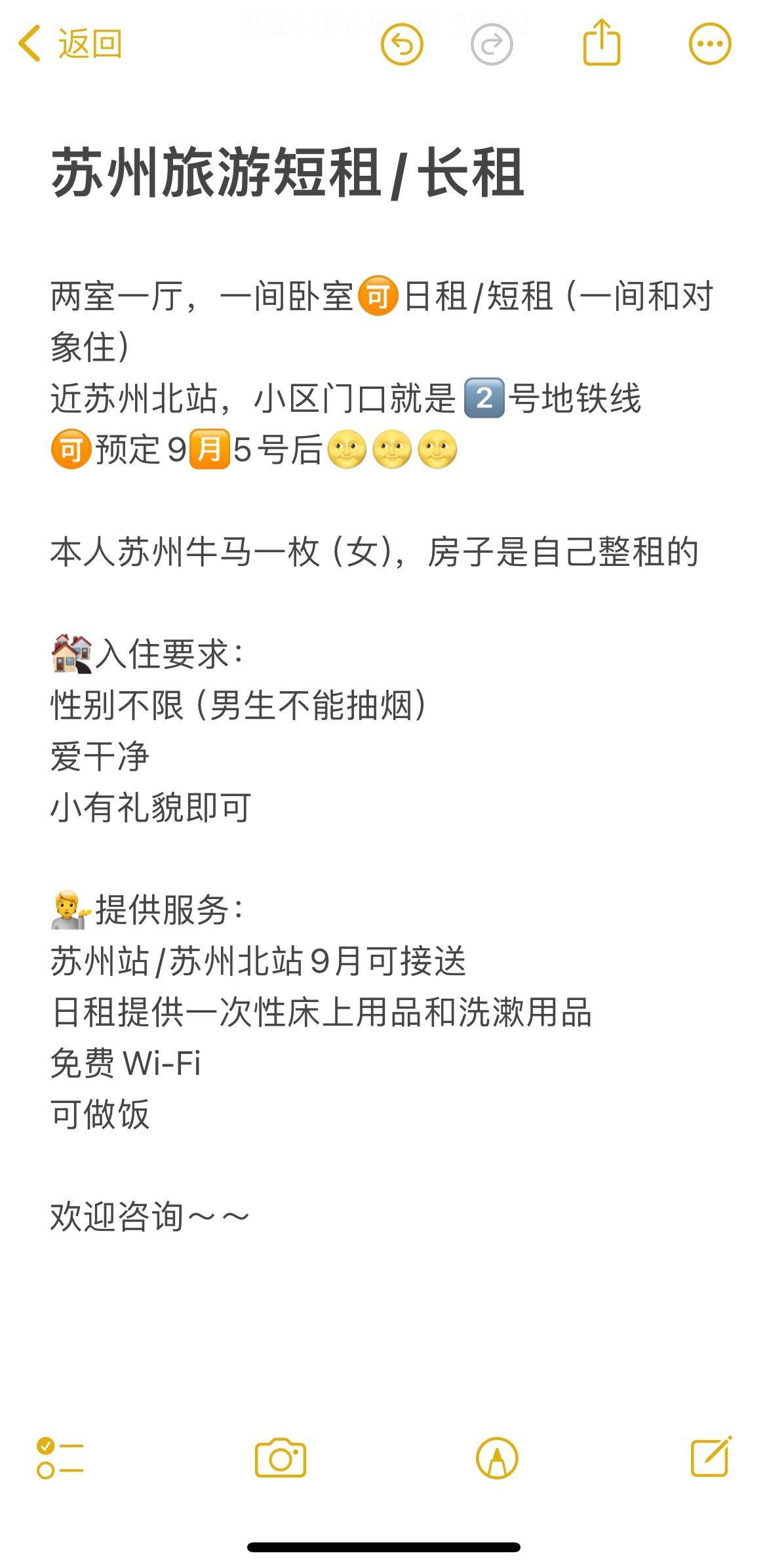Open the more options menu
The height and width of the screenshot is (1568, 767).
pos(709,44)
